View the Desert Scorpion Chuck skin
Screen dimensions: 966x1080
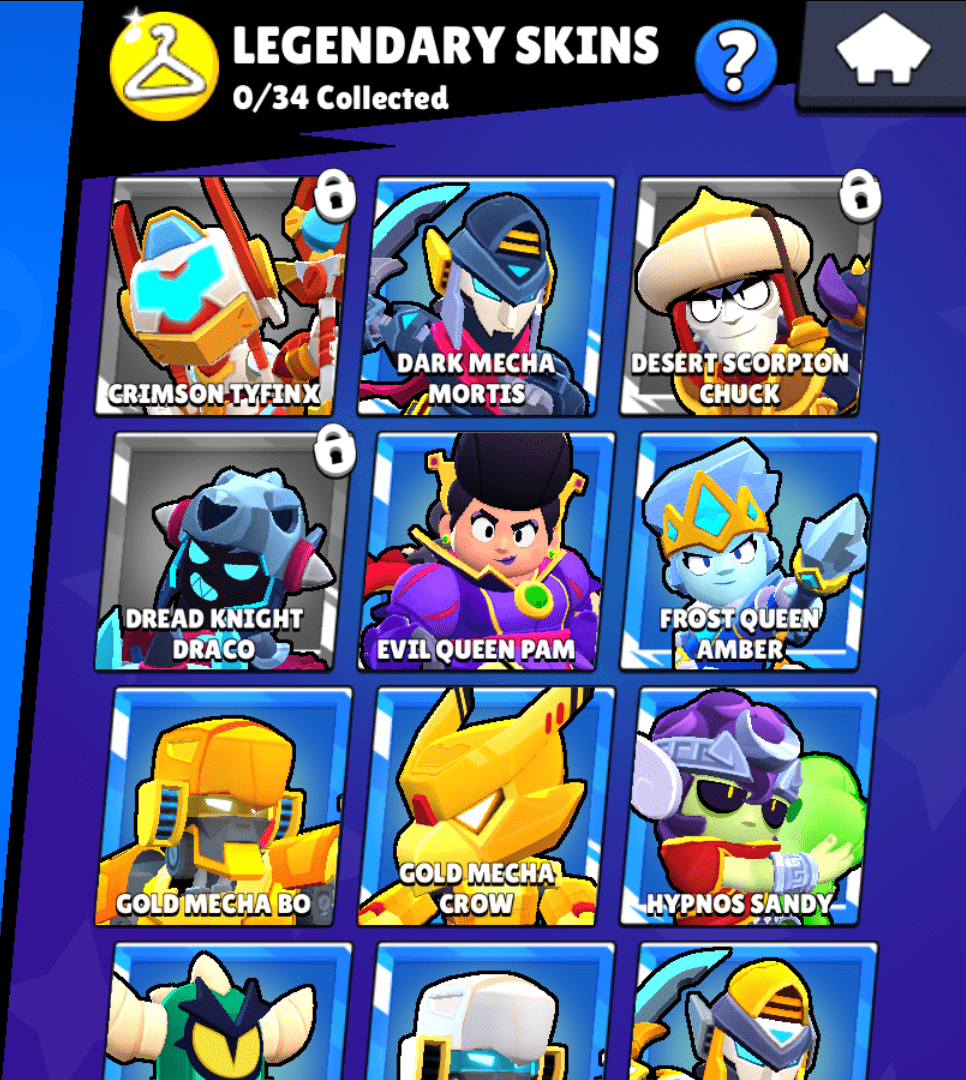click(746, 296)
